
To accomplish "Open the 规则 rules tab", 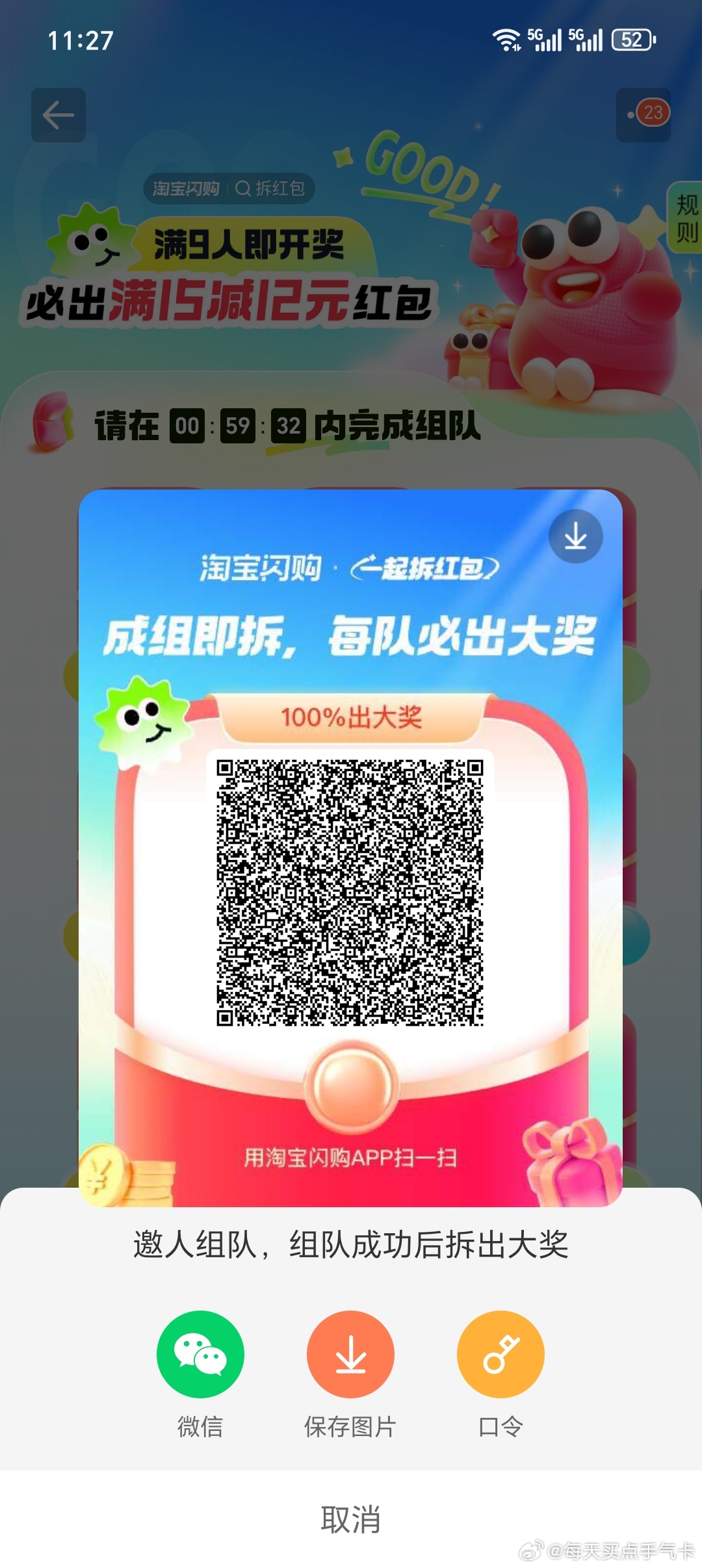I will [686, 218].
